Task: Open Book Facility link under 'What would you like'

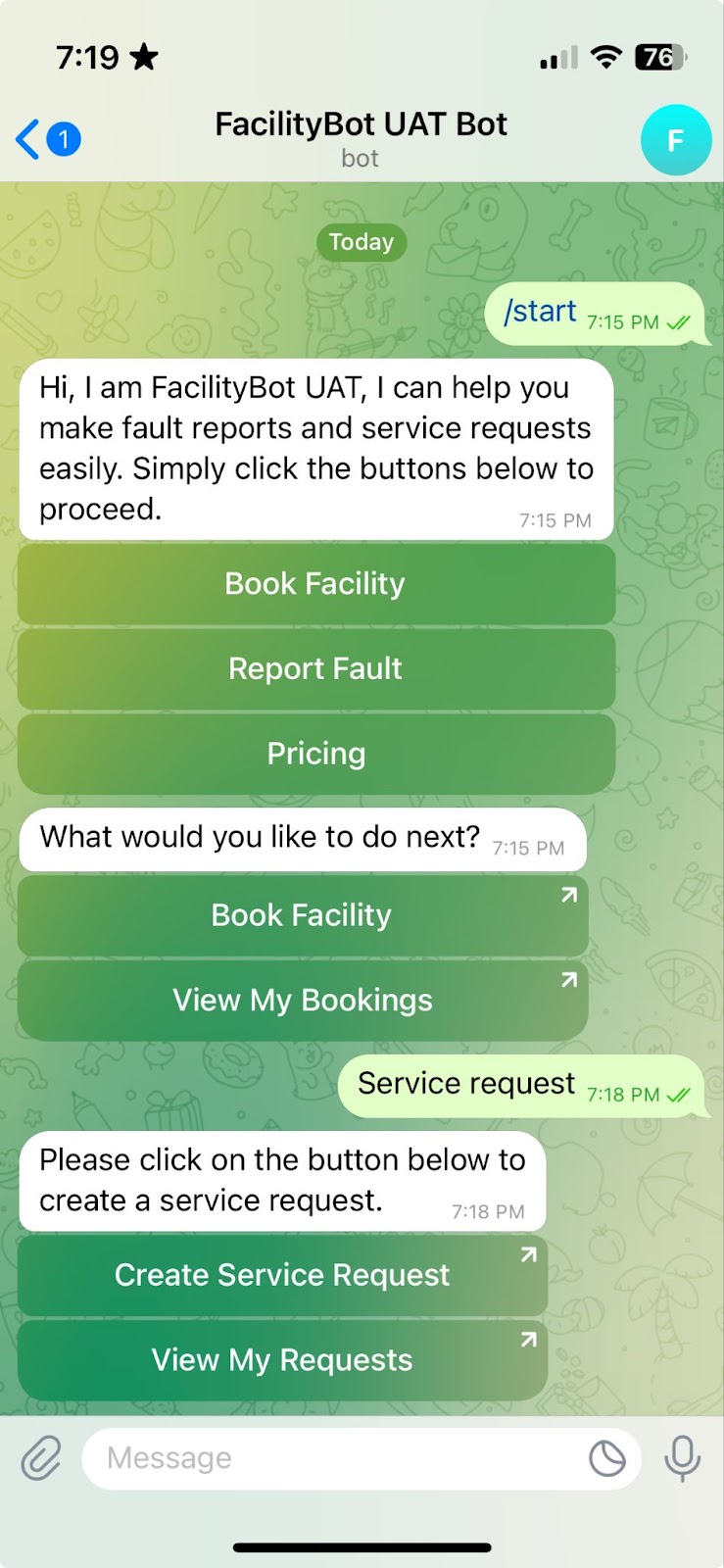Action: (x=302, y=915)
